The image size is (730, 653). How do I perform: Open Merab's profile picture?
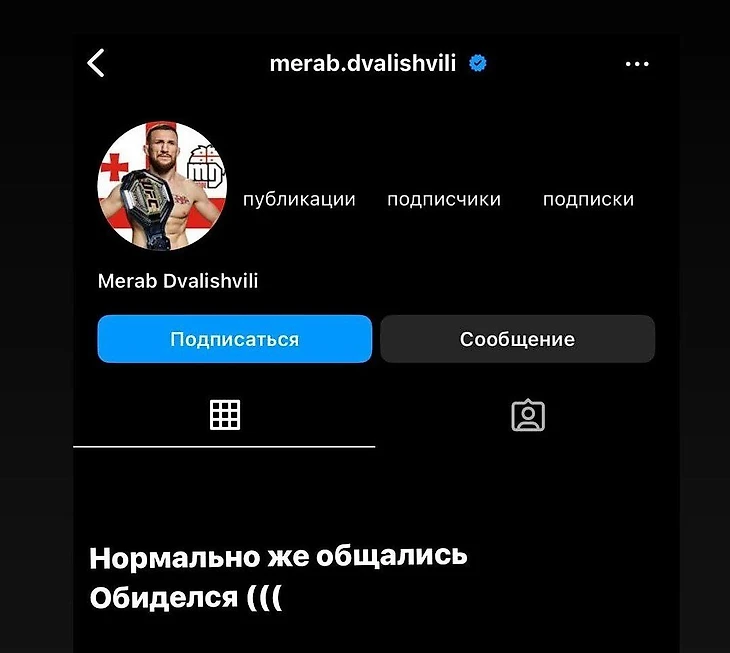[162, 187]
